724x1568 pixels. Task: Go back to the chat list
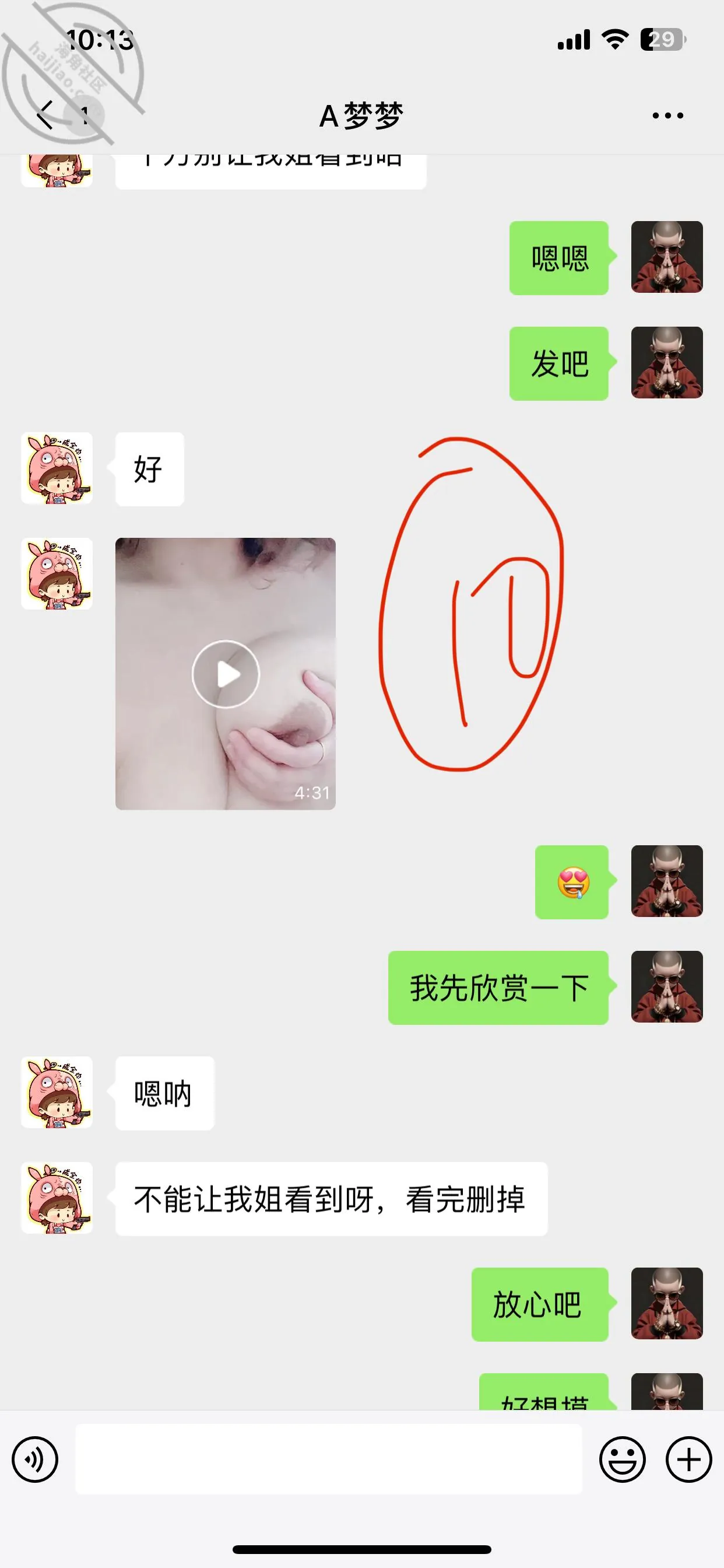click(x=45, y=115)
